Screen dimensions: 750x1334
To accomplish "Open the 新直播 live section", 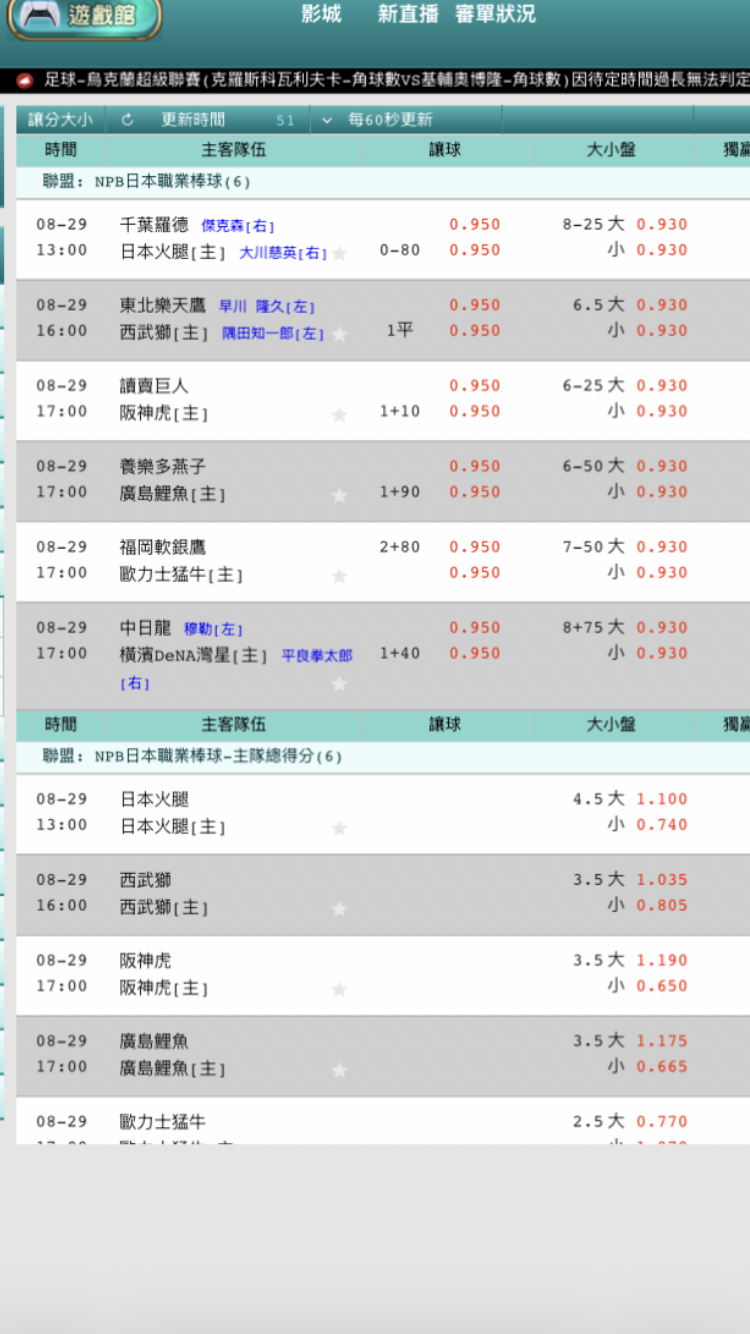I will coord(408,14).
